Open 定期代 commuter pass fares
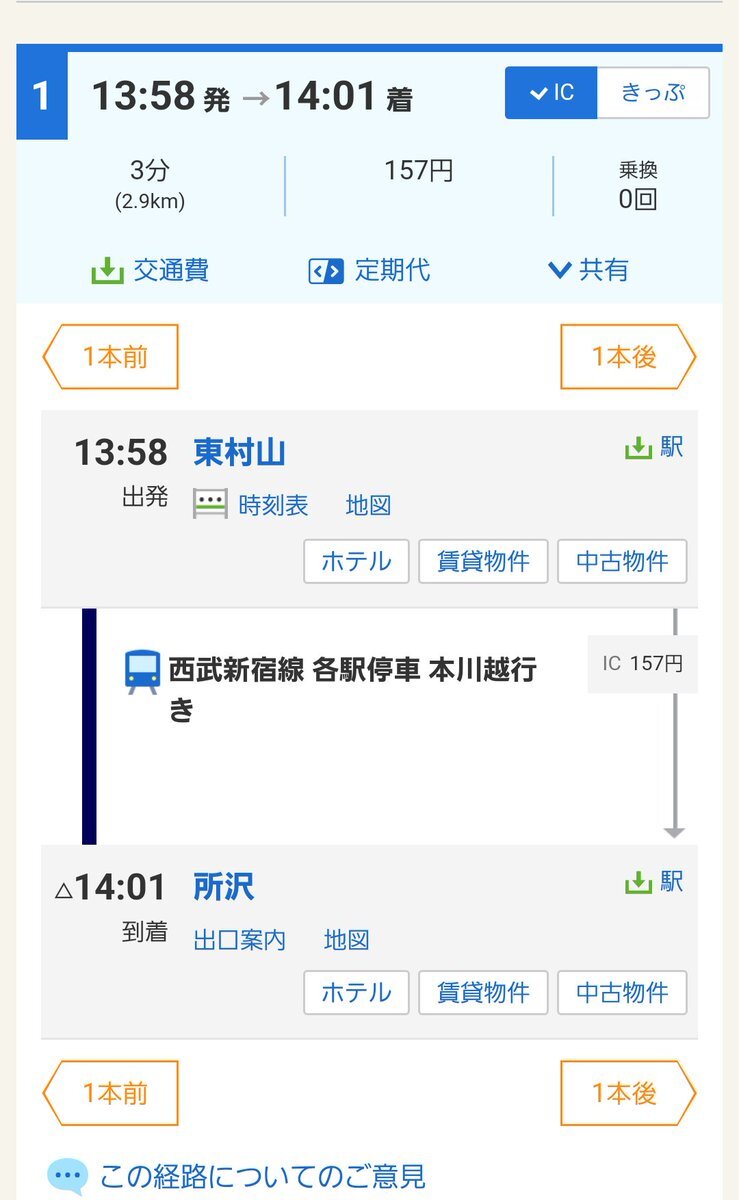This screenshot has width=739, height=1200. [369, 270]
